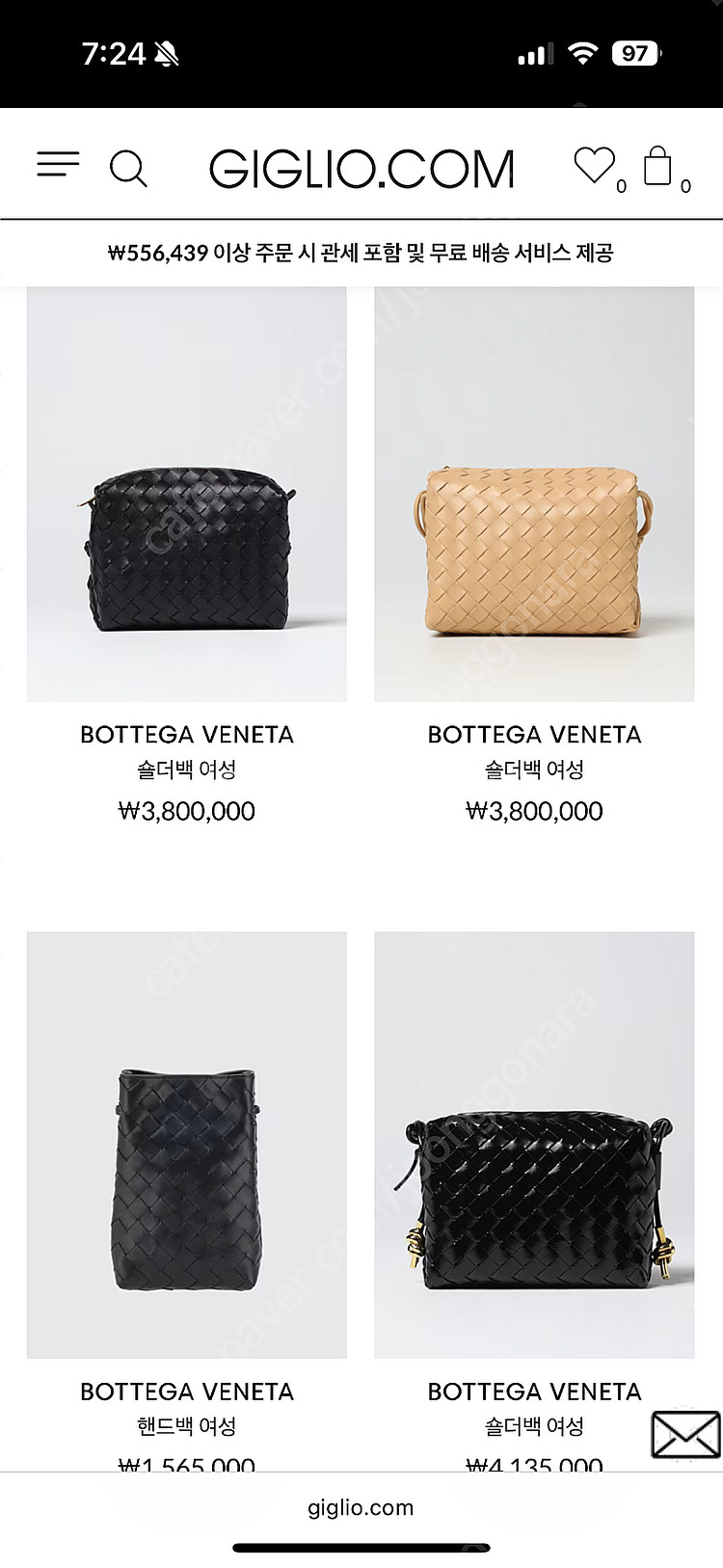Tap the envelope contact icon
Image resolution: width=723 pixels, height=1568 pixels.
685,1435
